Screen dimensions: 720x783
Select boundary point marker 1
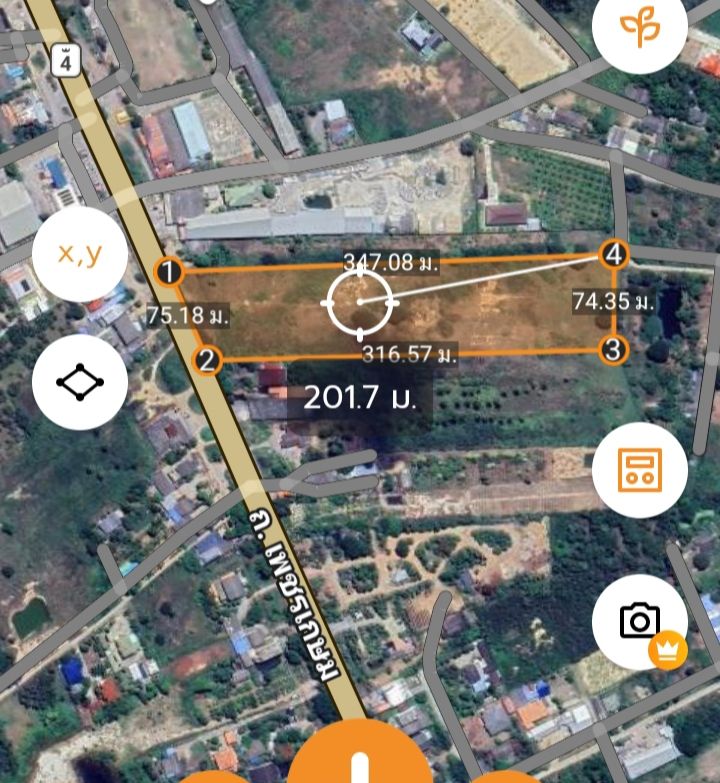click(170, 271)
